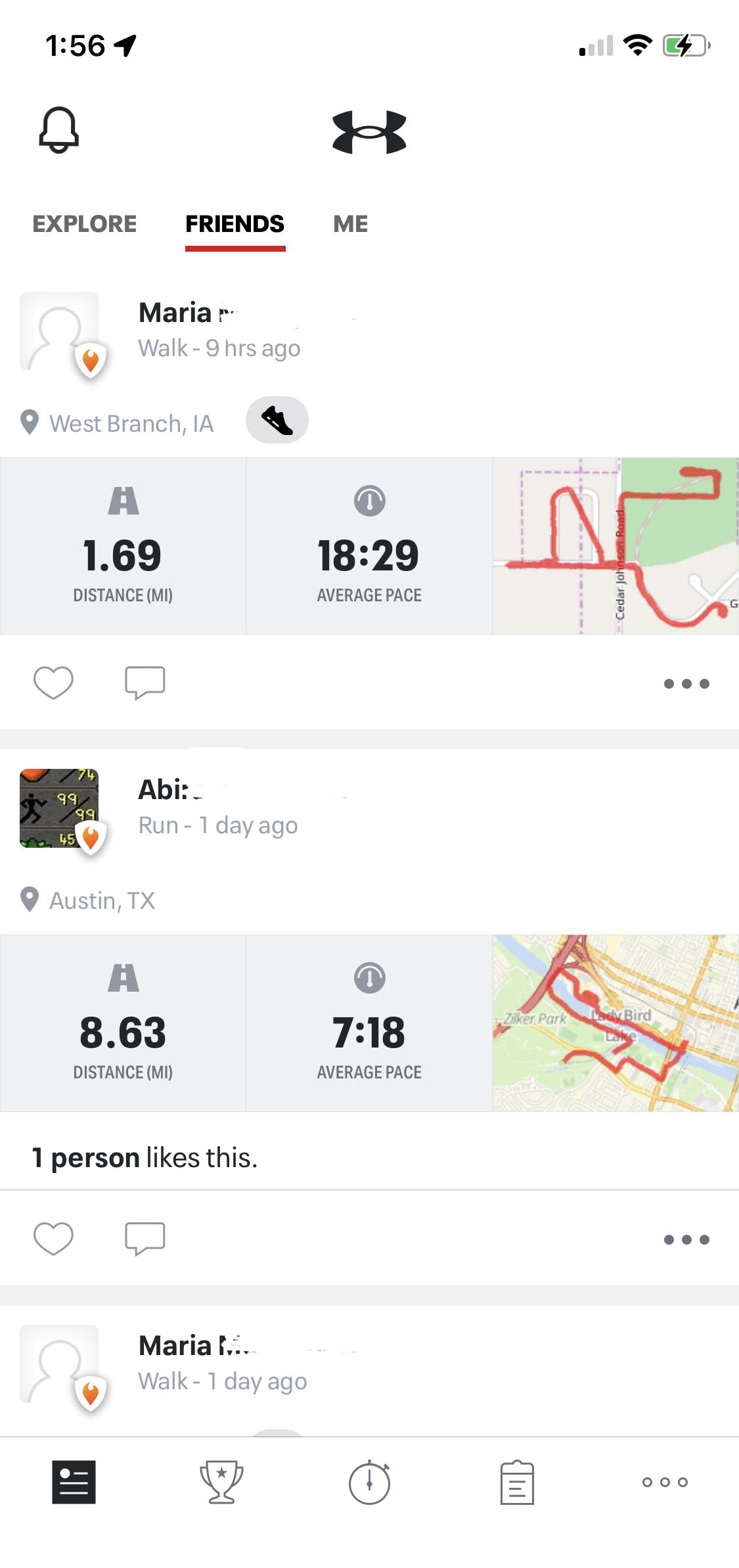Comment on the Austin, TX run

click(x=145, y=1239)
